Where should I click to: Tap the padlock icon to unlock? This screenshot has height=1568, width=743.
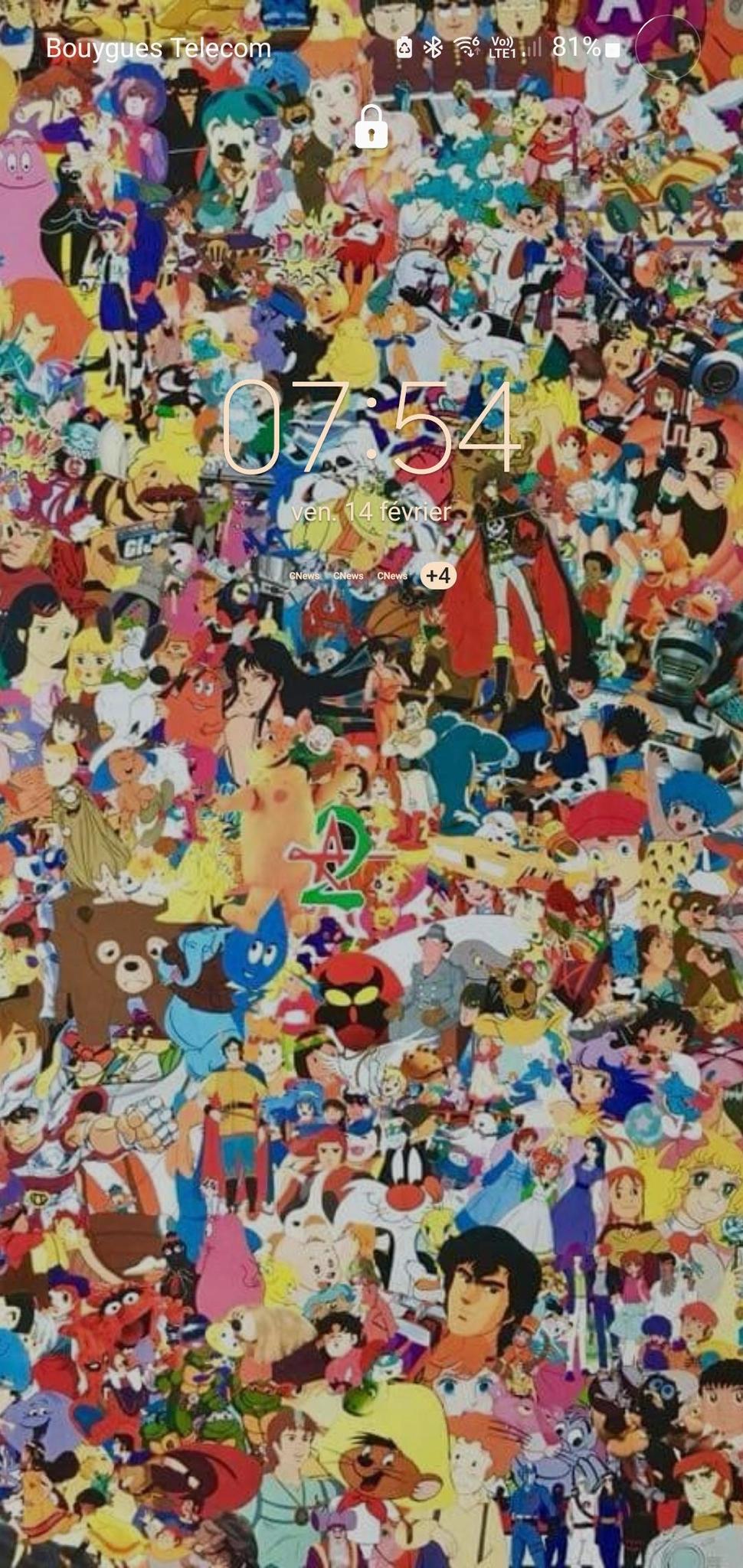(371, 126)
